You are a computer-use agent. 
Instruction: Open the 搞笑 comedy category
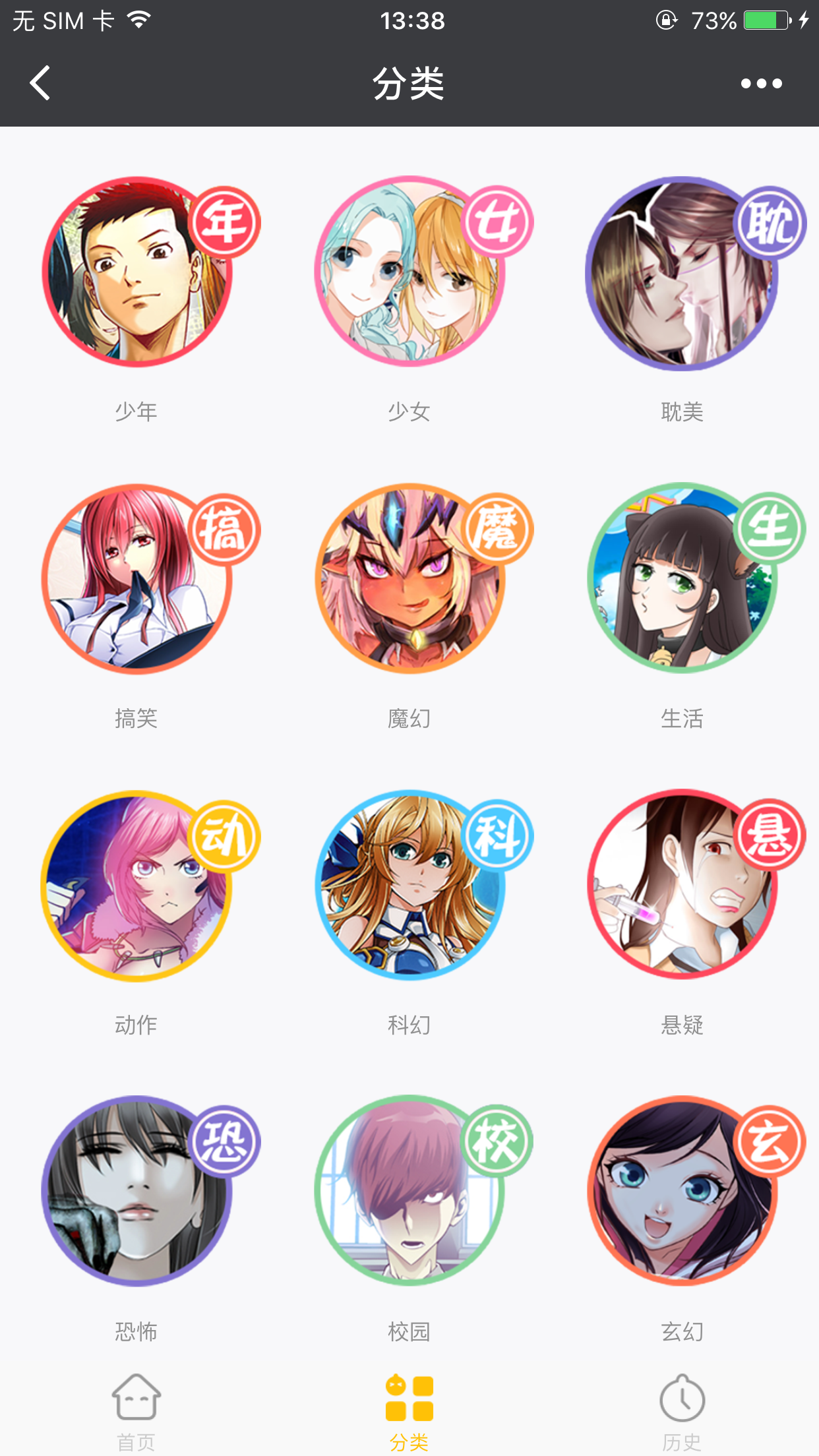point(137,579)
